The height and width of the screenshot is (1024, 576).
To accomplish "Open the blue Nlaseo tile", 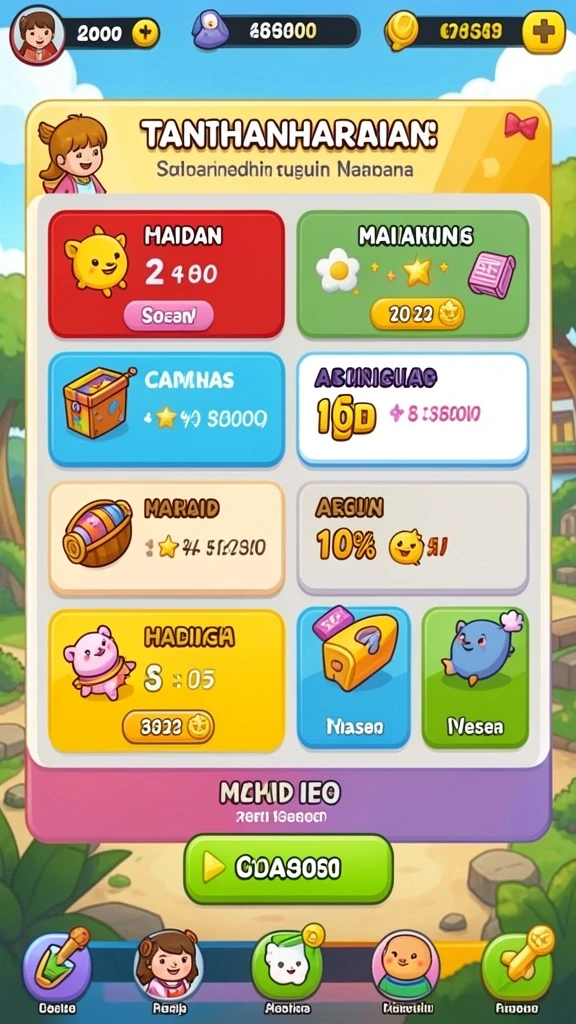I will [x=354, y=677].
